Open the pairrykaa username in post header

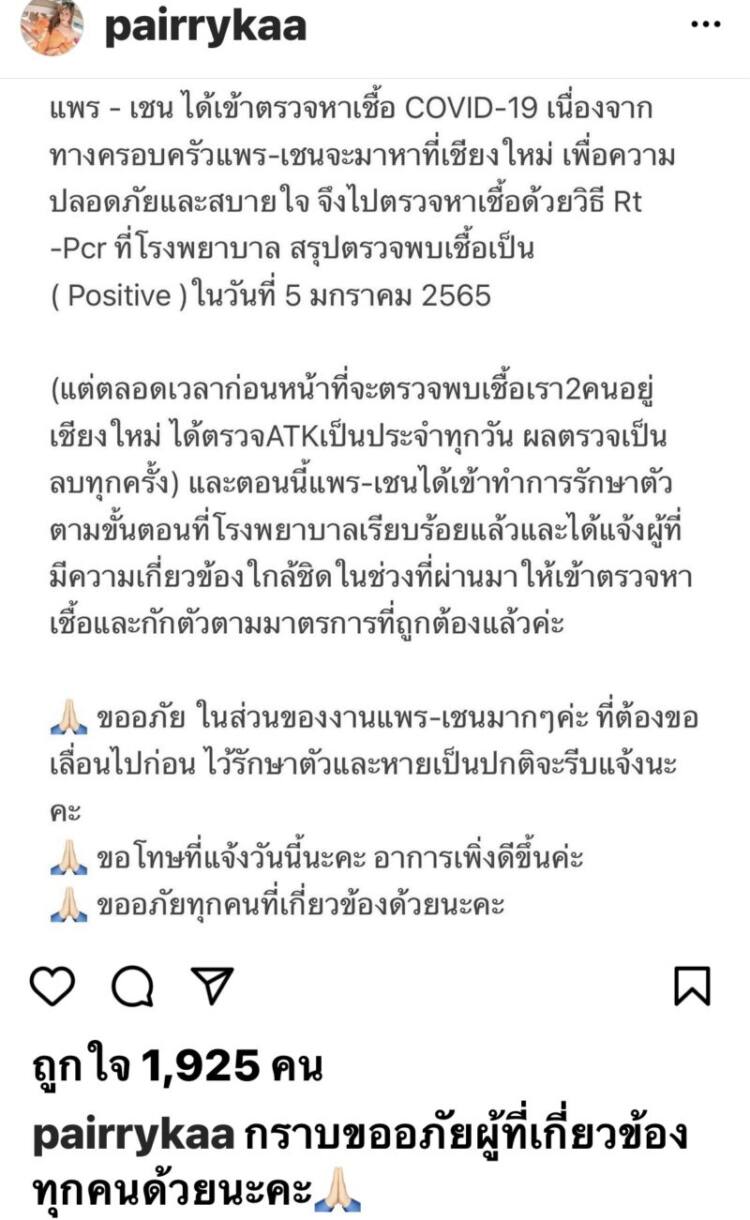point(205,29)
